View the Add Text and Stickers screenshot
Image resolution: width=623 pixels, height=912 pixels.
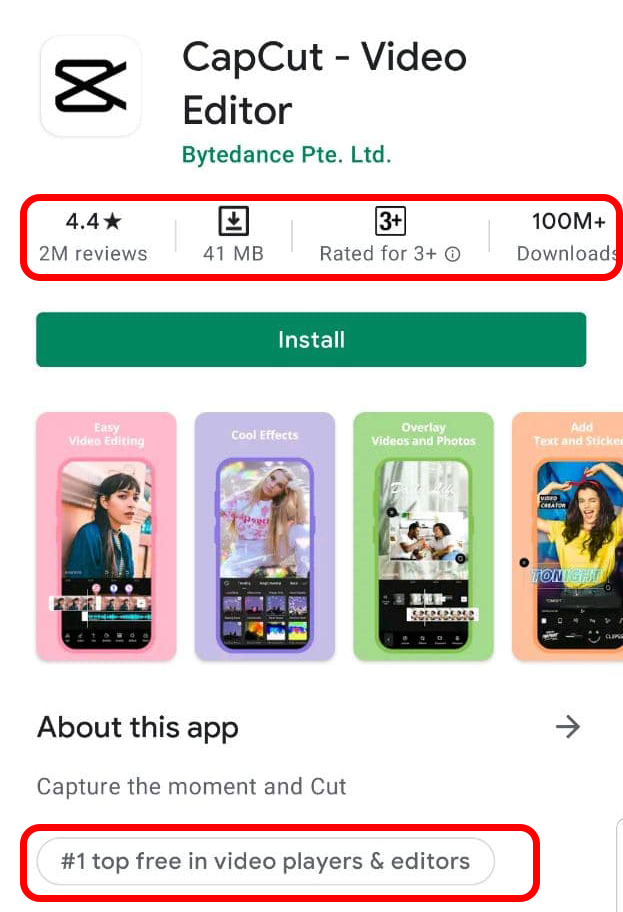[x=567, y=536]
